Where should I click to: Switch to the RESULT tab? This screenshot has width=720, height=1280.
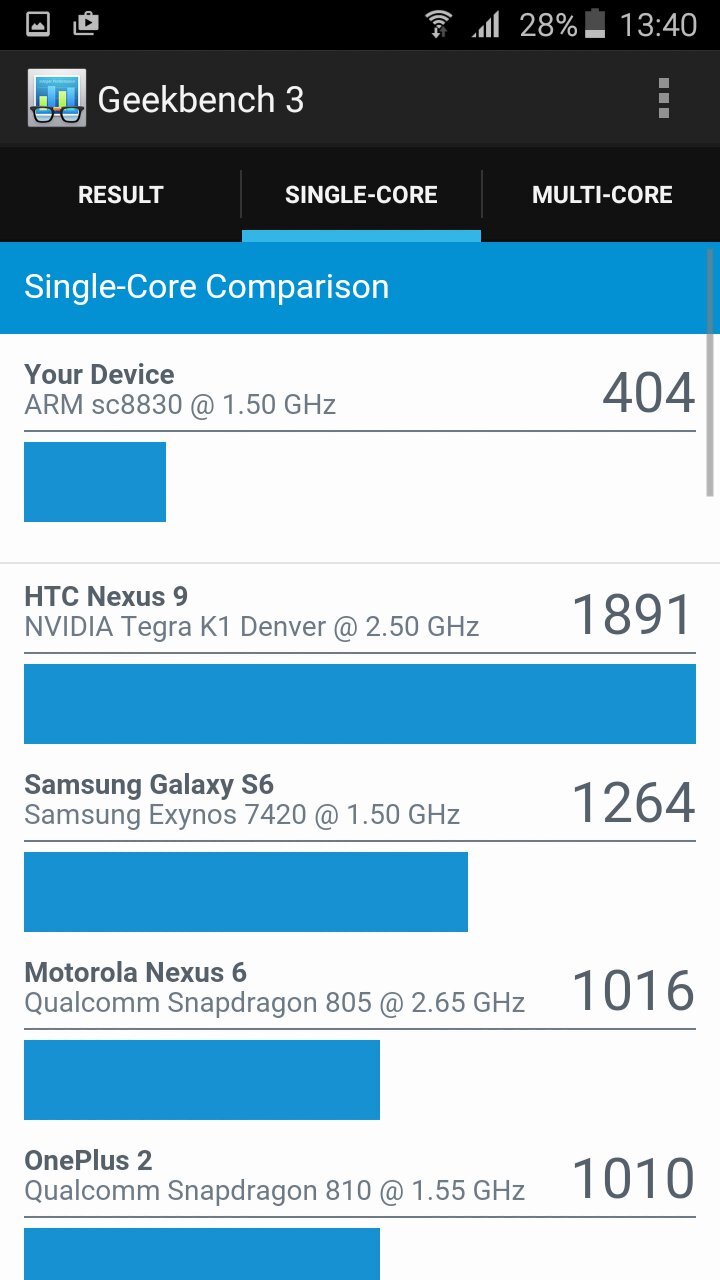pos(120,194)
